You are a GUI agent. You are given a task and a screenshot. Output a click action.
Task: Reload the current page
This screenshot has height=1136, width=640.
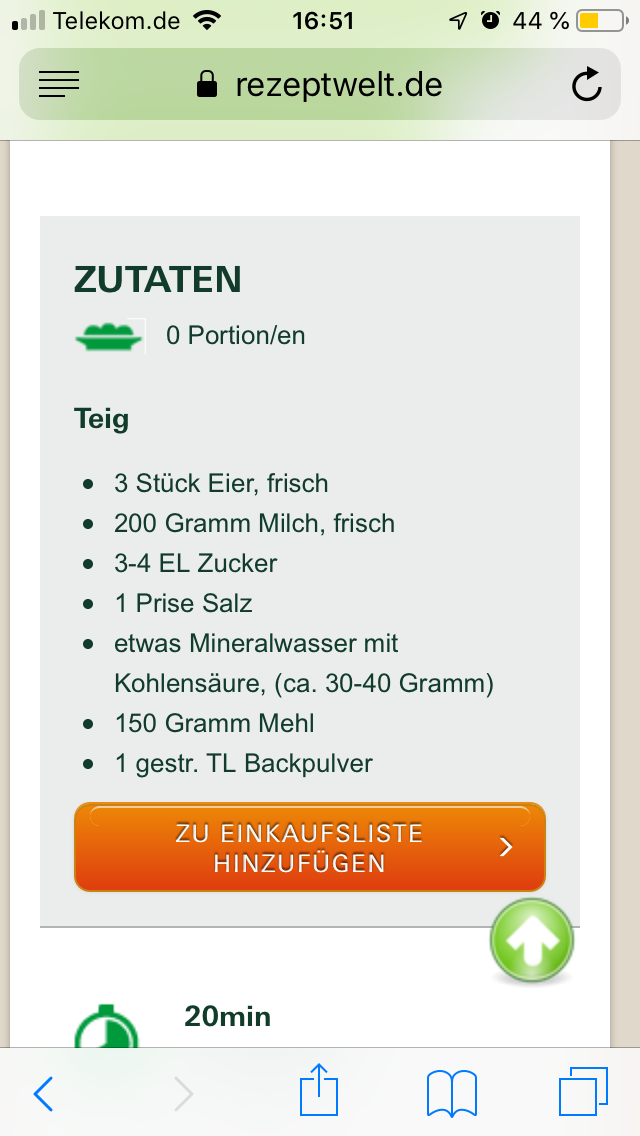587,85
